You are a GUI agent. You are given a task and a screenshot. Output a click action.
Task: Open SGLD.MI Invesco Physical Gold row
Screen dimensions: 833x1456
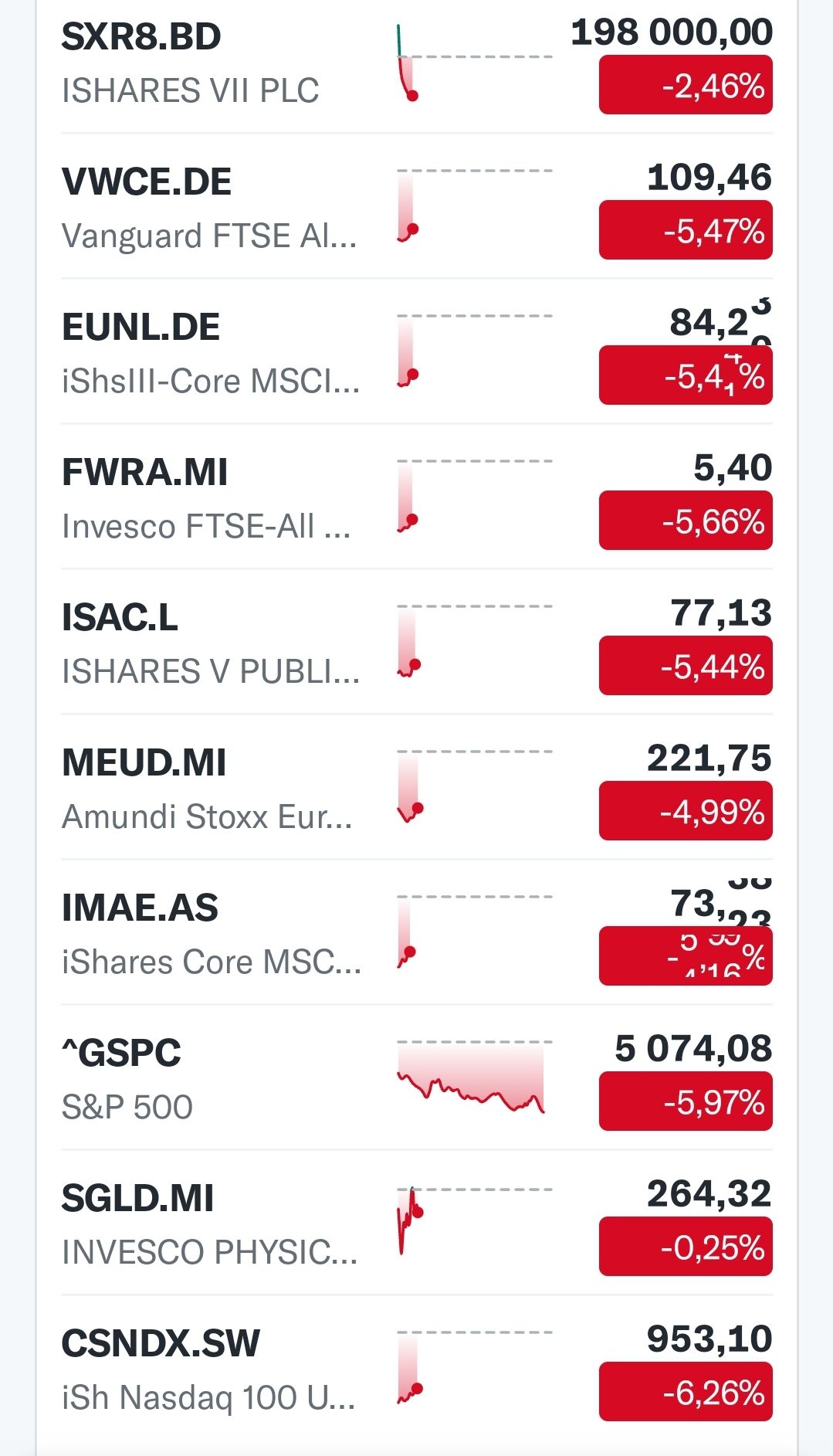coord(417,1223)
